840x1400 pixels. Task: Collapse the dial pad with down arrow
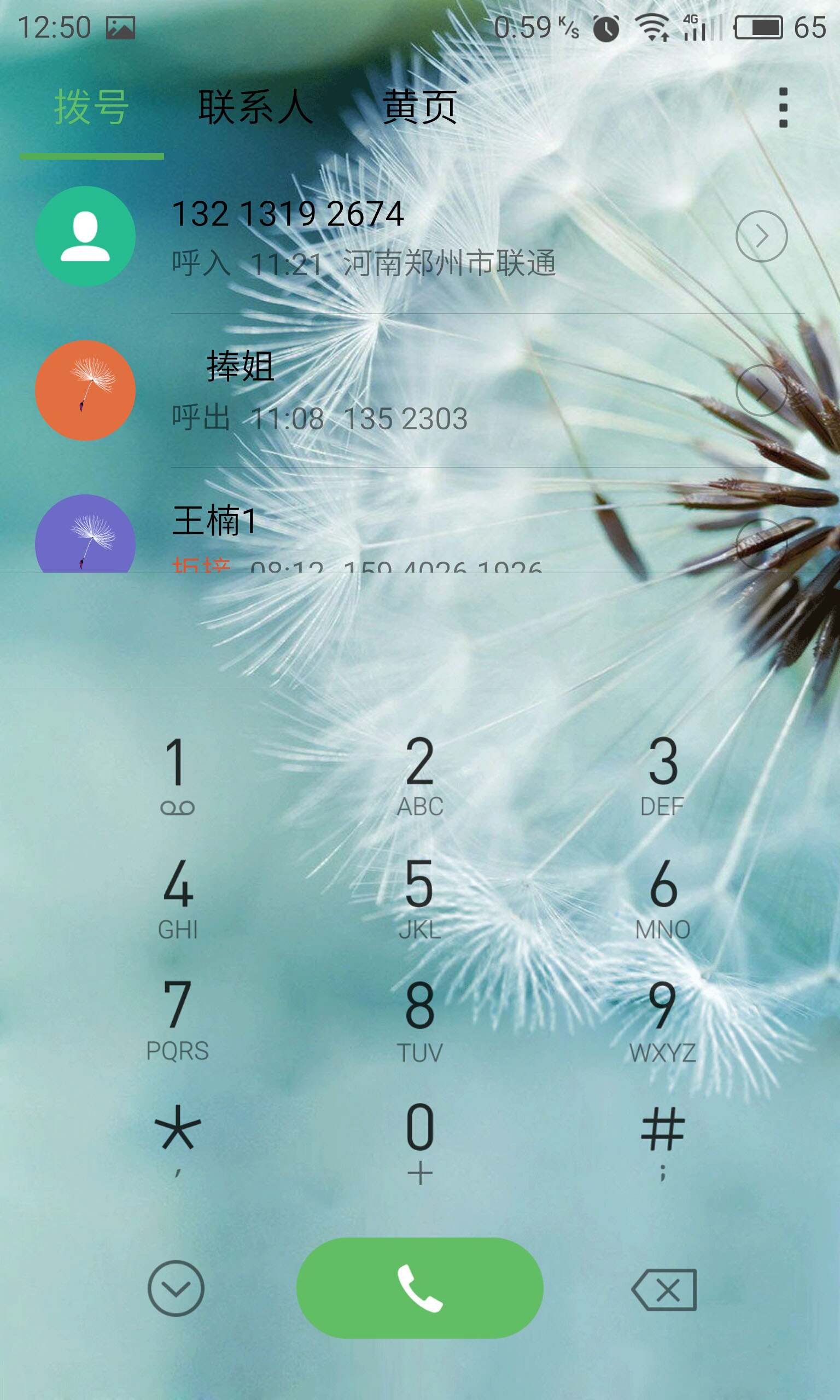(x=176, y=1288)
